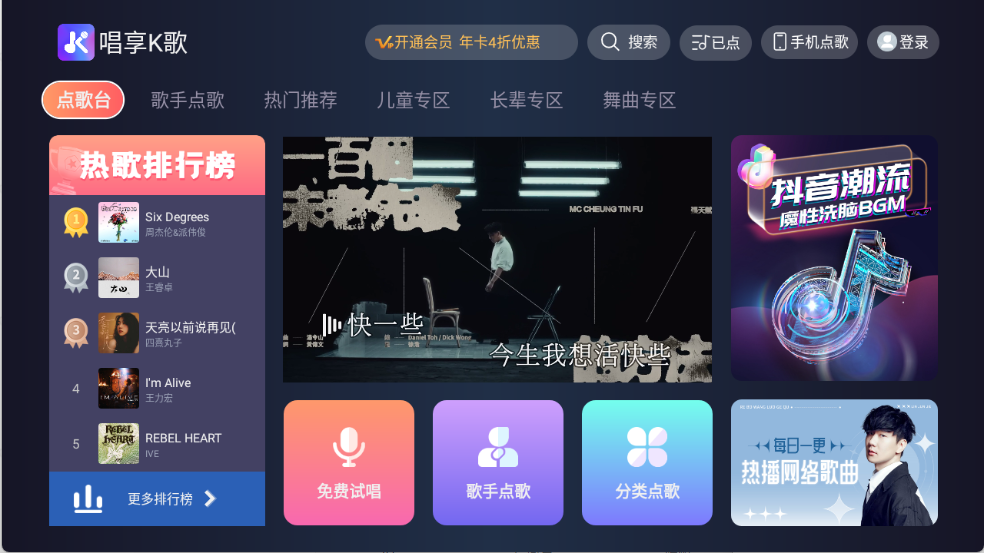Pick the song 大山 by 王睿卓
The width and height of the screenshot is (984, 553).
click(x=157, y=277)
